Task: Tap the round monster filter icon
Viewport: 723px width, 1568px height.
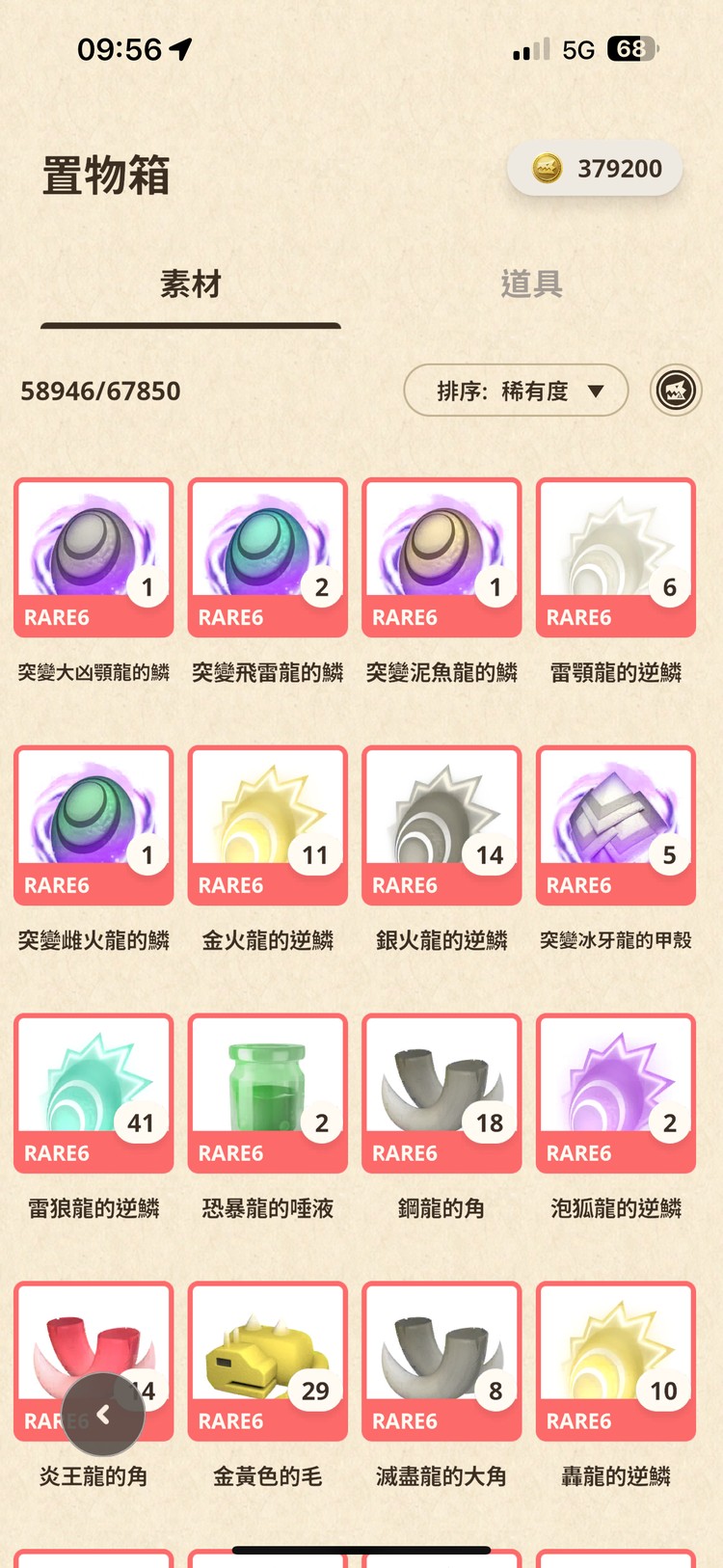Action: [x=676, y=391]
